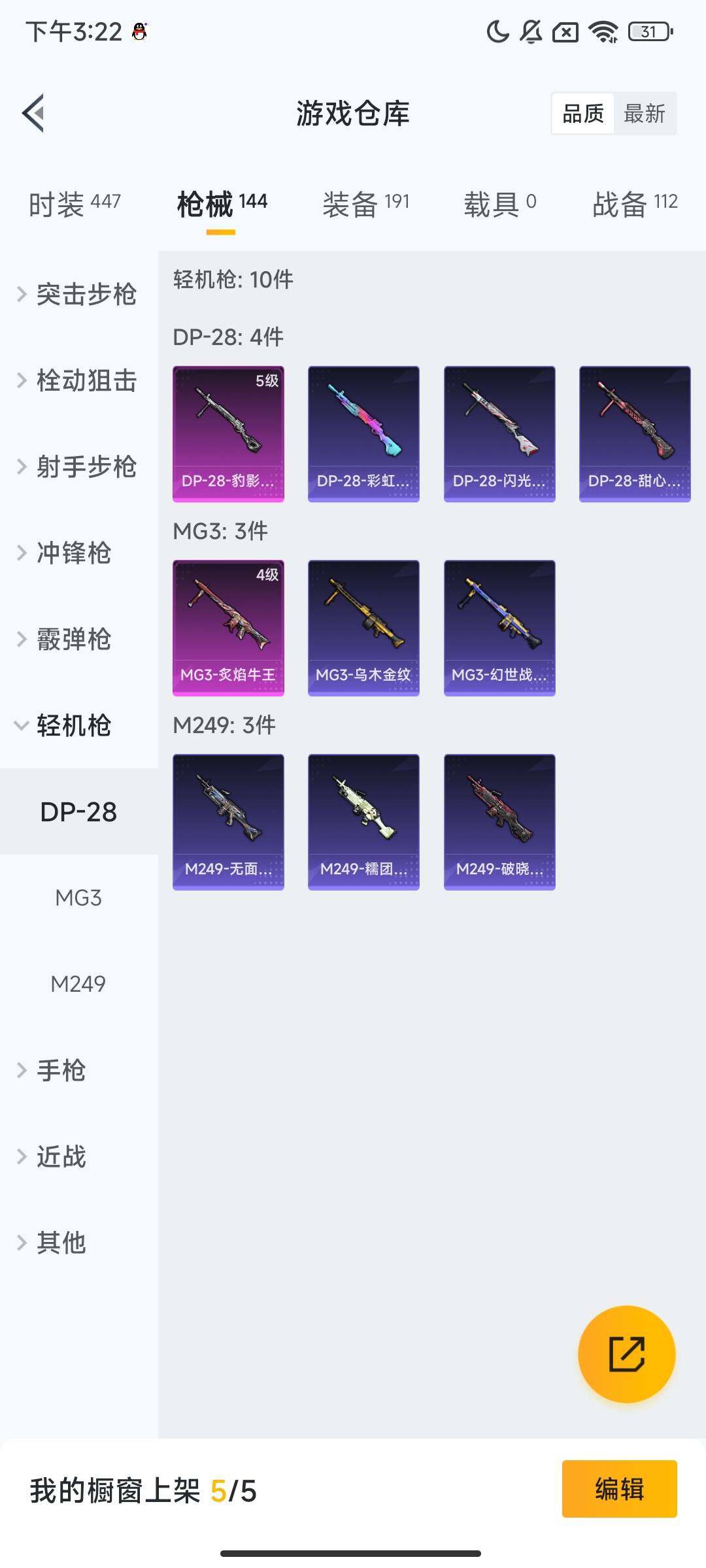Switch sorting to 最新

pos(645,113)
